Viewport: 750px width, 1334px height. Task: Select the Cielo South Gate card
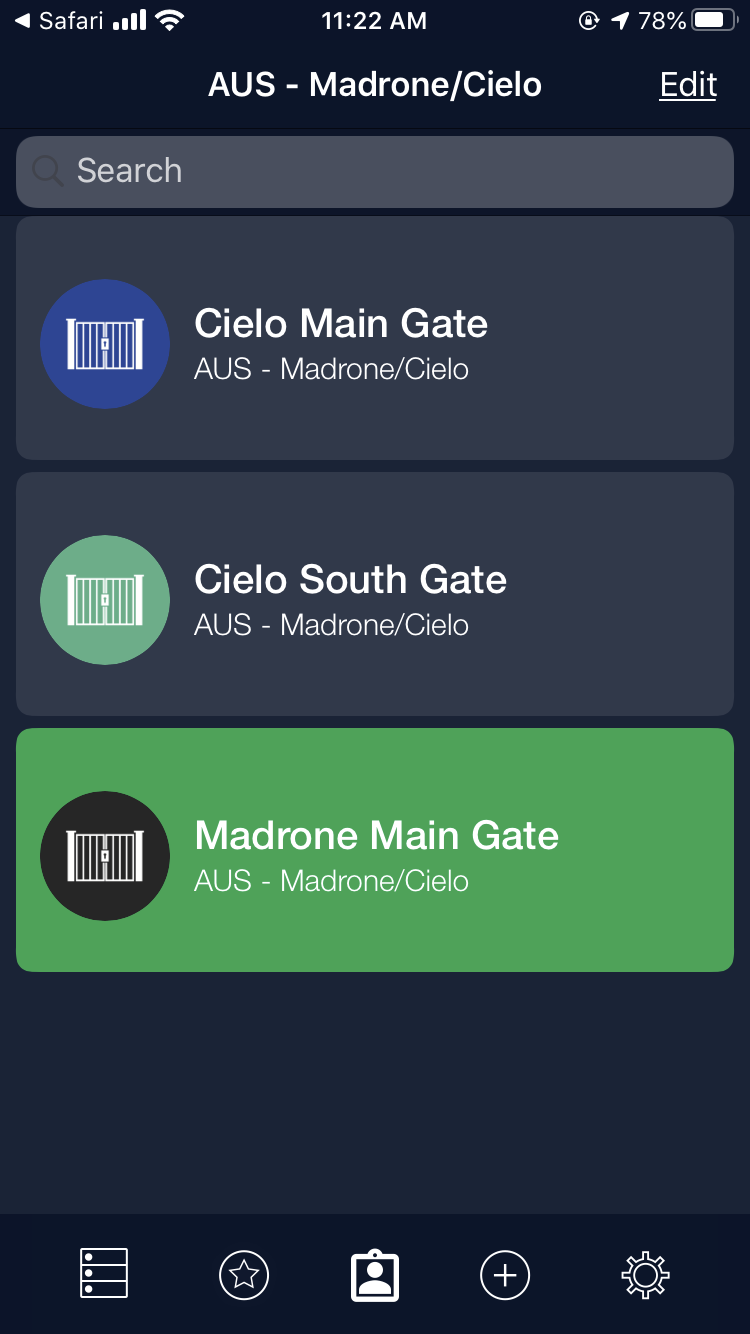(375, 595)
